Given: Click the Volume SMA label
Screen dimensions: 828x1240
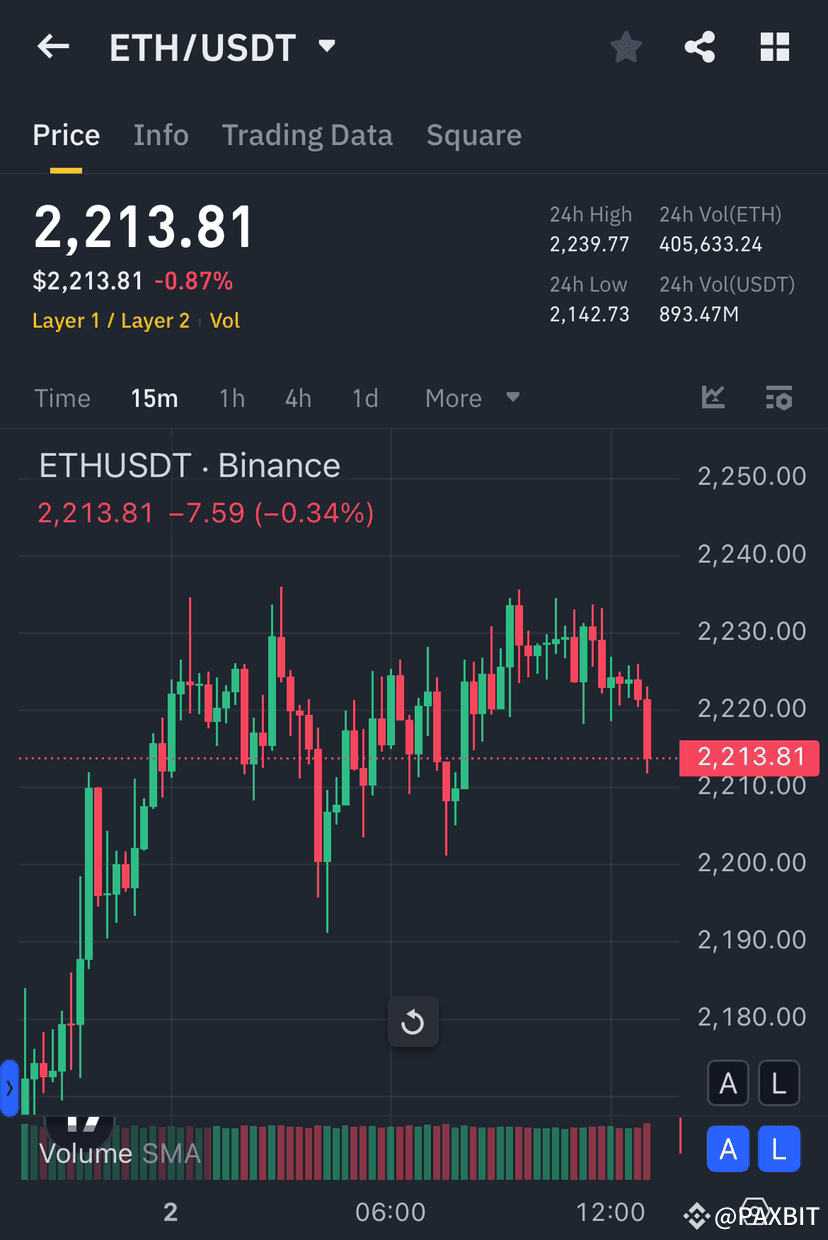Looking at the screenshot, I should pos(119,1153).
